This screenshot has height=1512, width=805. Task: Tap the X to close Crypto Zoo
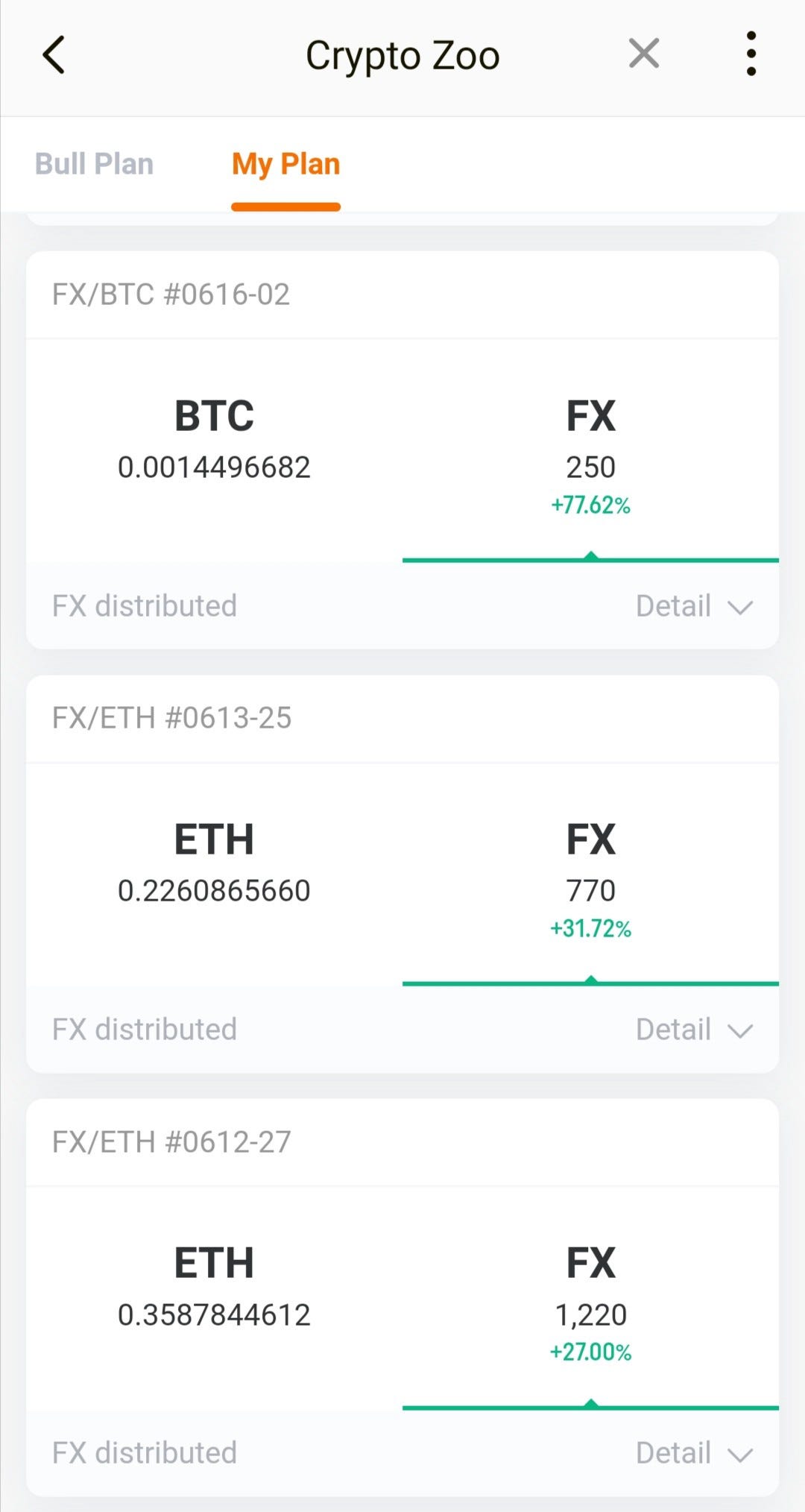tap(644, 53)
